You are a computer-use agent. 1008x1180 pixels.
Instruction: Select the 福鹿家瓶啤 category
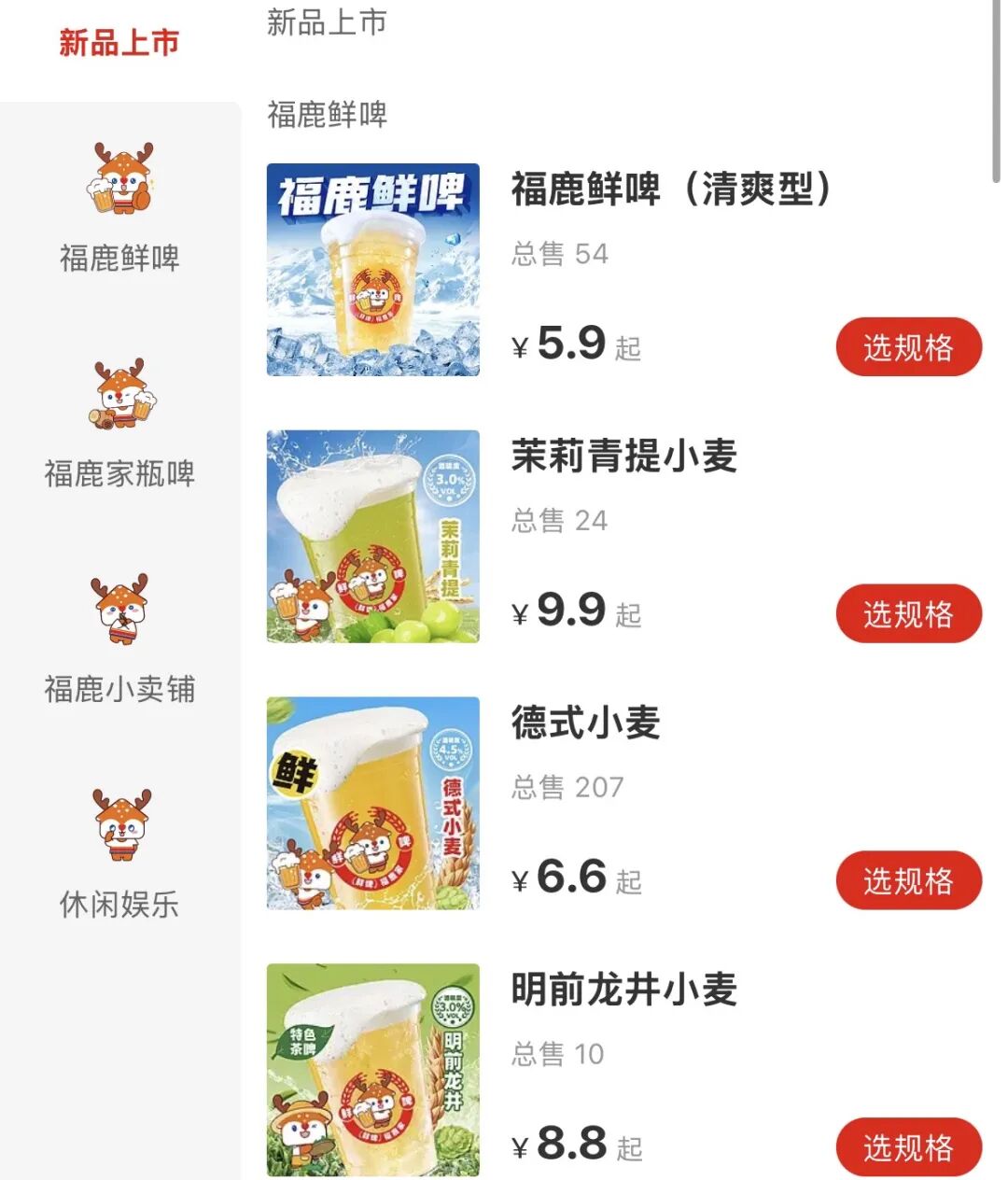tap(119, 423)
